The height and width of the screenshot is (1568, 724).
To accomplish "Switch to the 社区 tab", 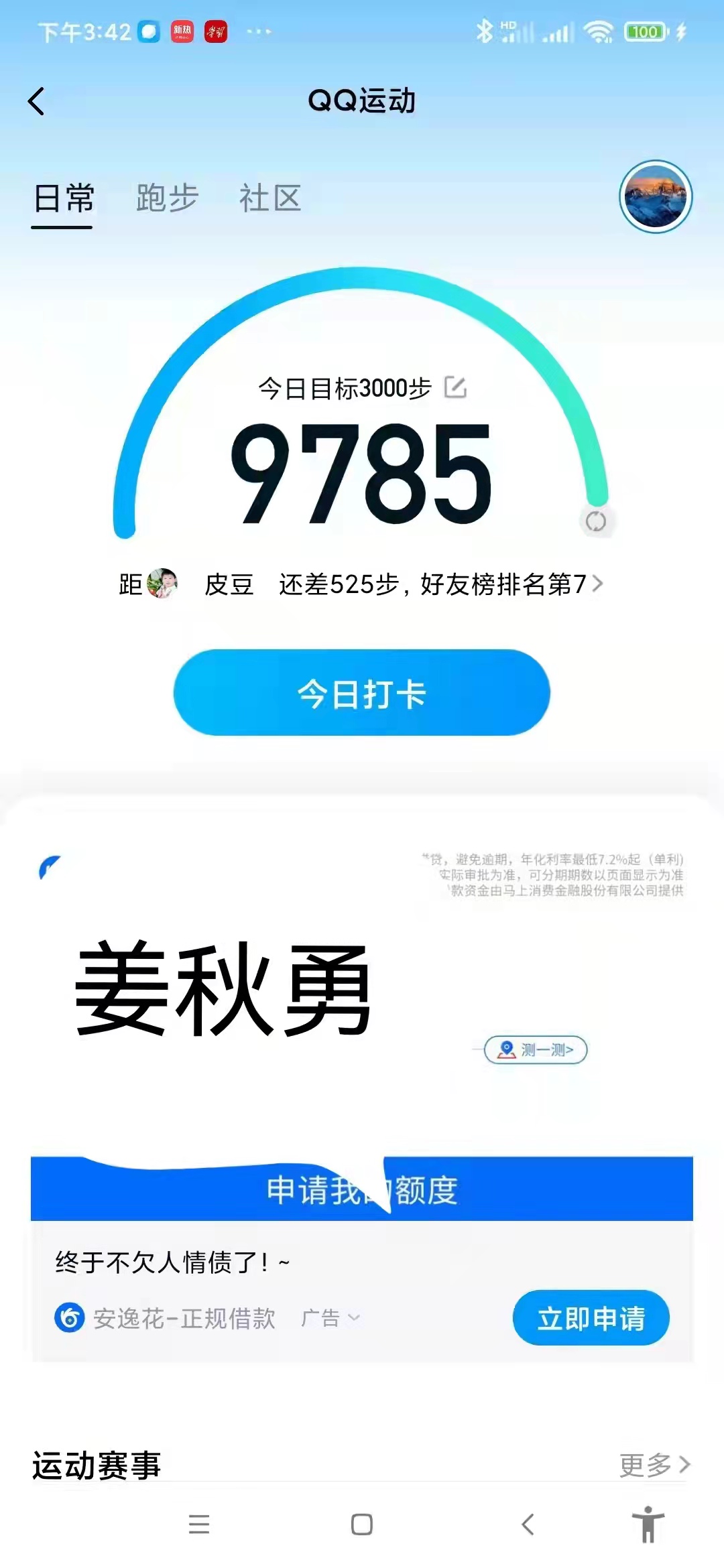I will pyautogui.click(x=270, y=198).
